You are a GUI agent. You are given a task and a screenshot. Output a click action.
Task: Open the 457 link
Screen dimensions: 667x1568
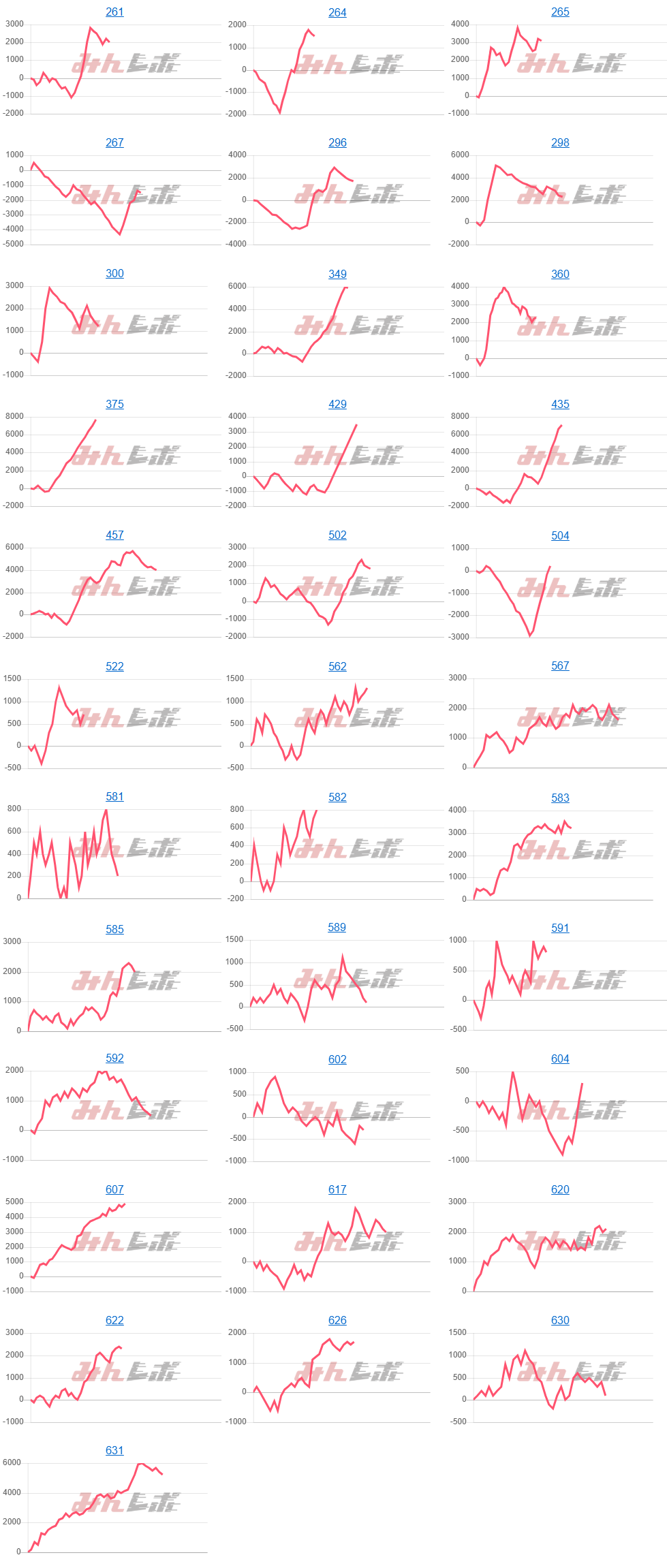[x=114, y=535]
